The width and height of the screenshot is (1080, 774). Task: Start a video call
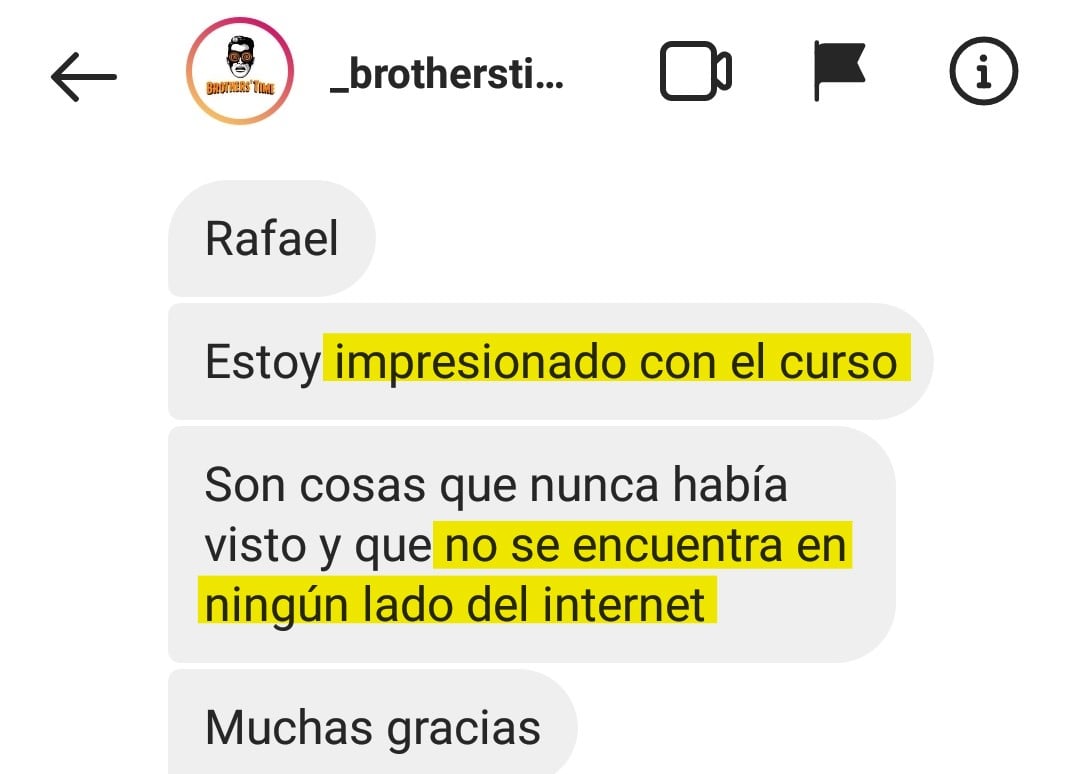click(x=696, y=72)
